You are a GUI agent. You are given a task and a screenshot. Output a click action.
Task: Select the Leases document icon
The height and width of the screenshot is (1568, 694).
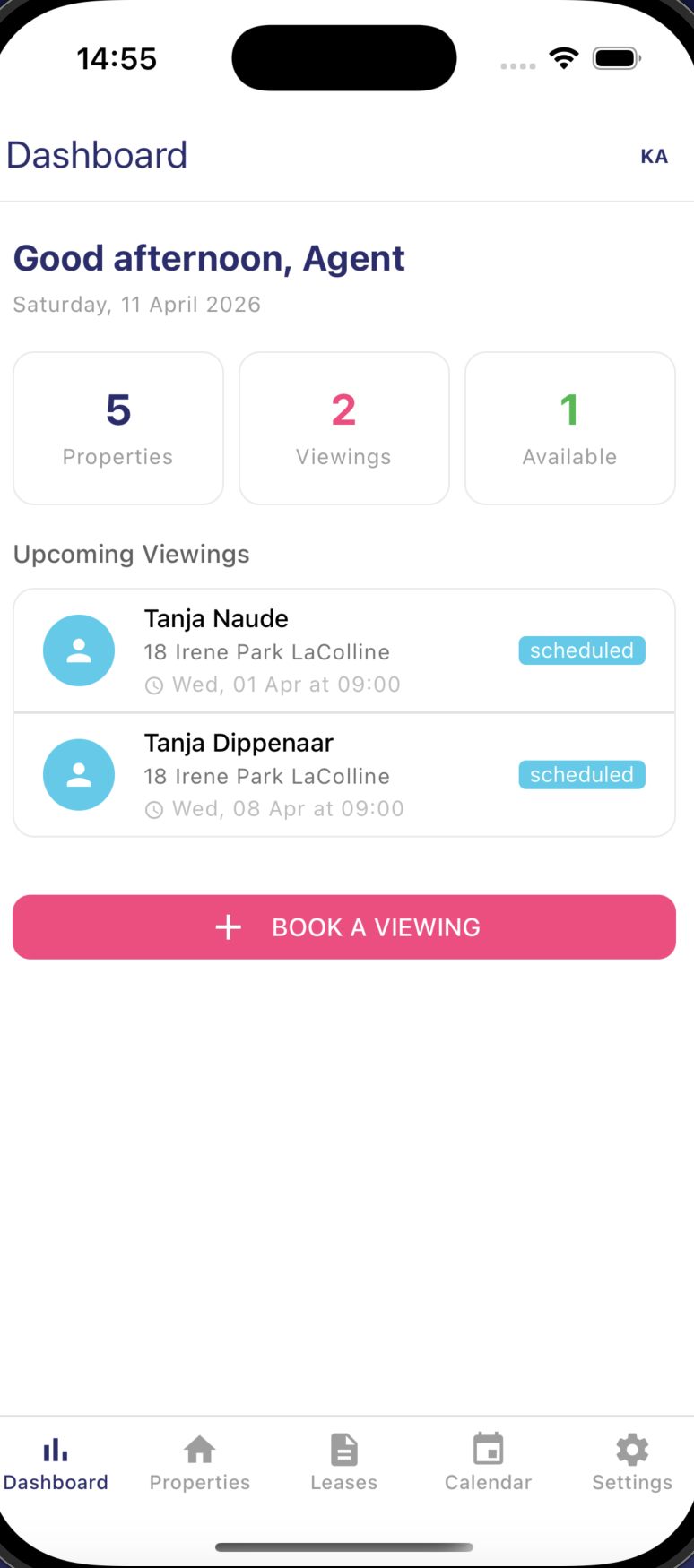[x=343, y=1448]
